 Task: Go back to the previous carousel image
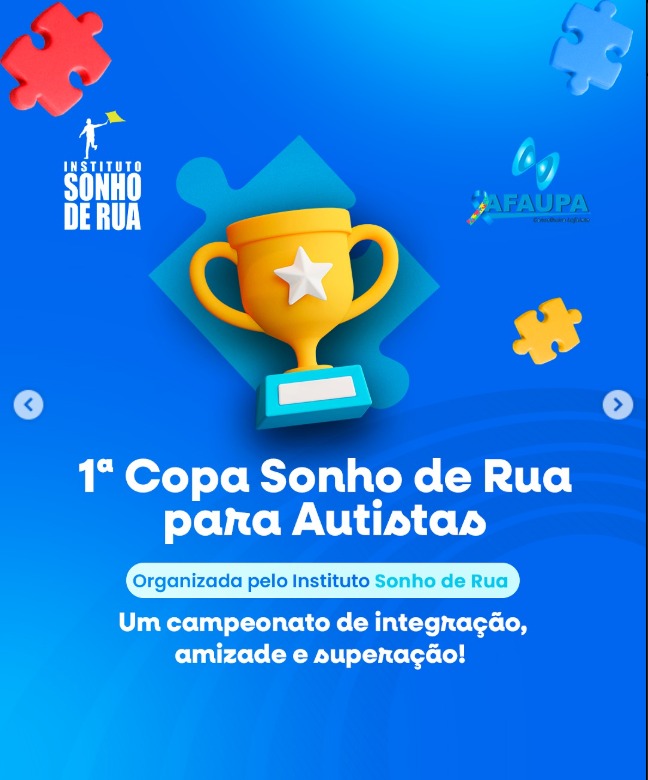coord(28,405)
